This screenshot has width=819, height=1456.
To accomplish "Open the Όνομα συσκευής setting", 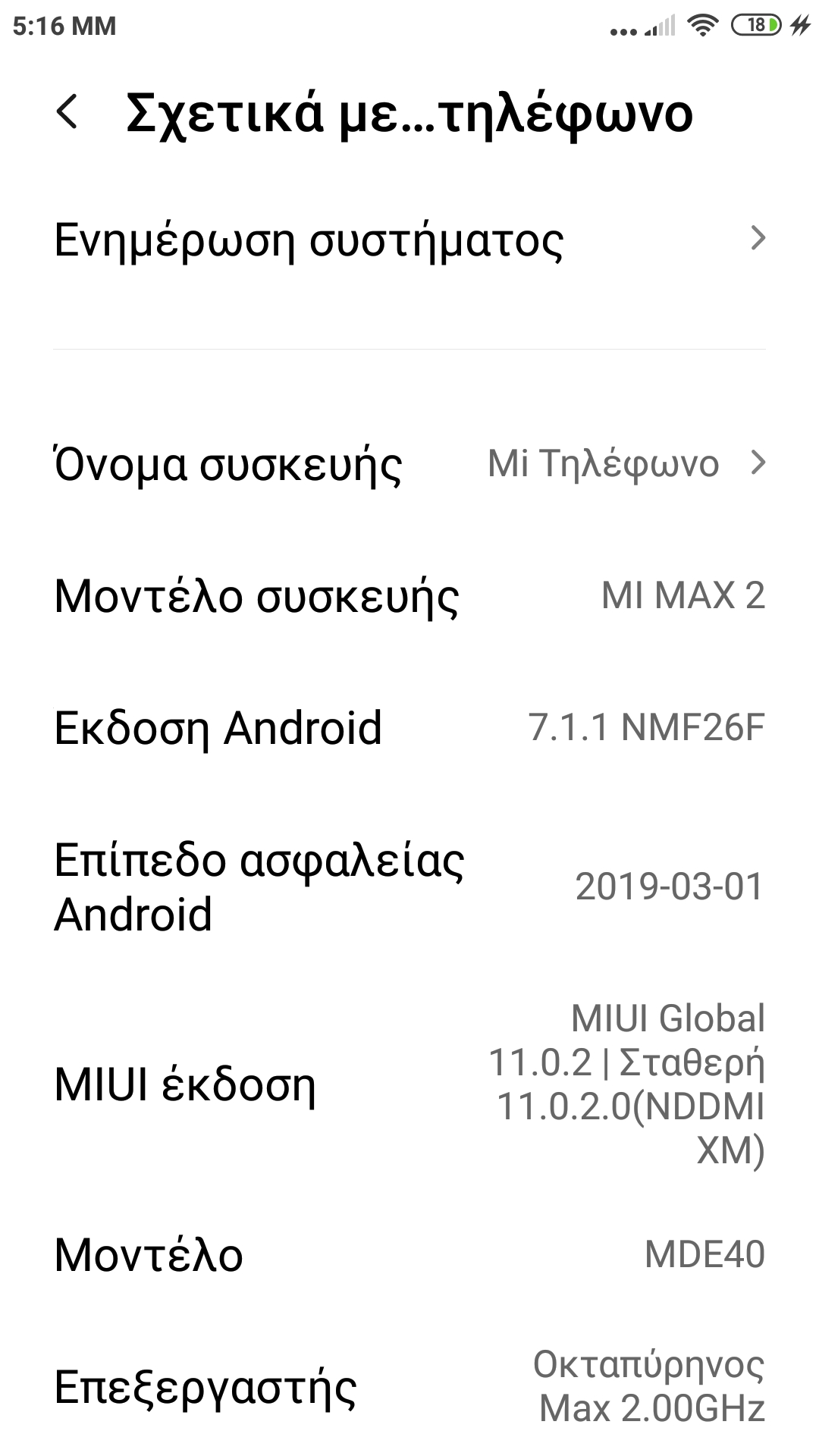I will point(409,463).
